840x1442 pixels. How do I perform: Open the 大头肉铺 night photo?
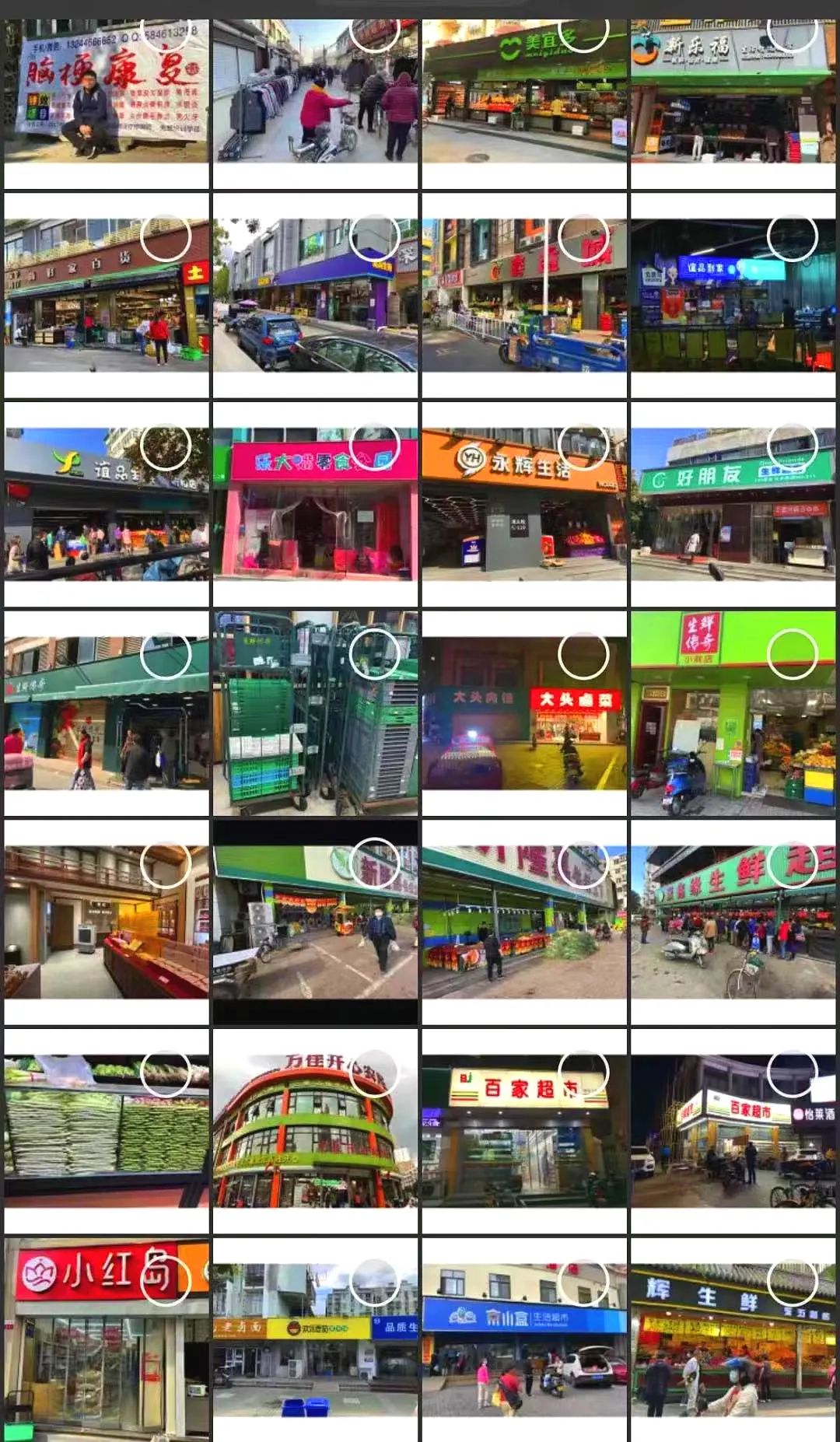(x=524, y=713)
